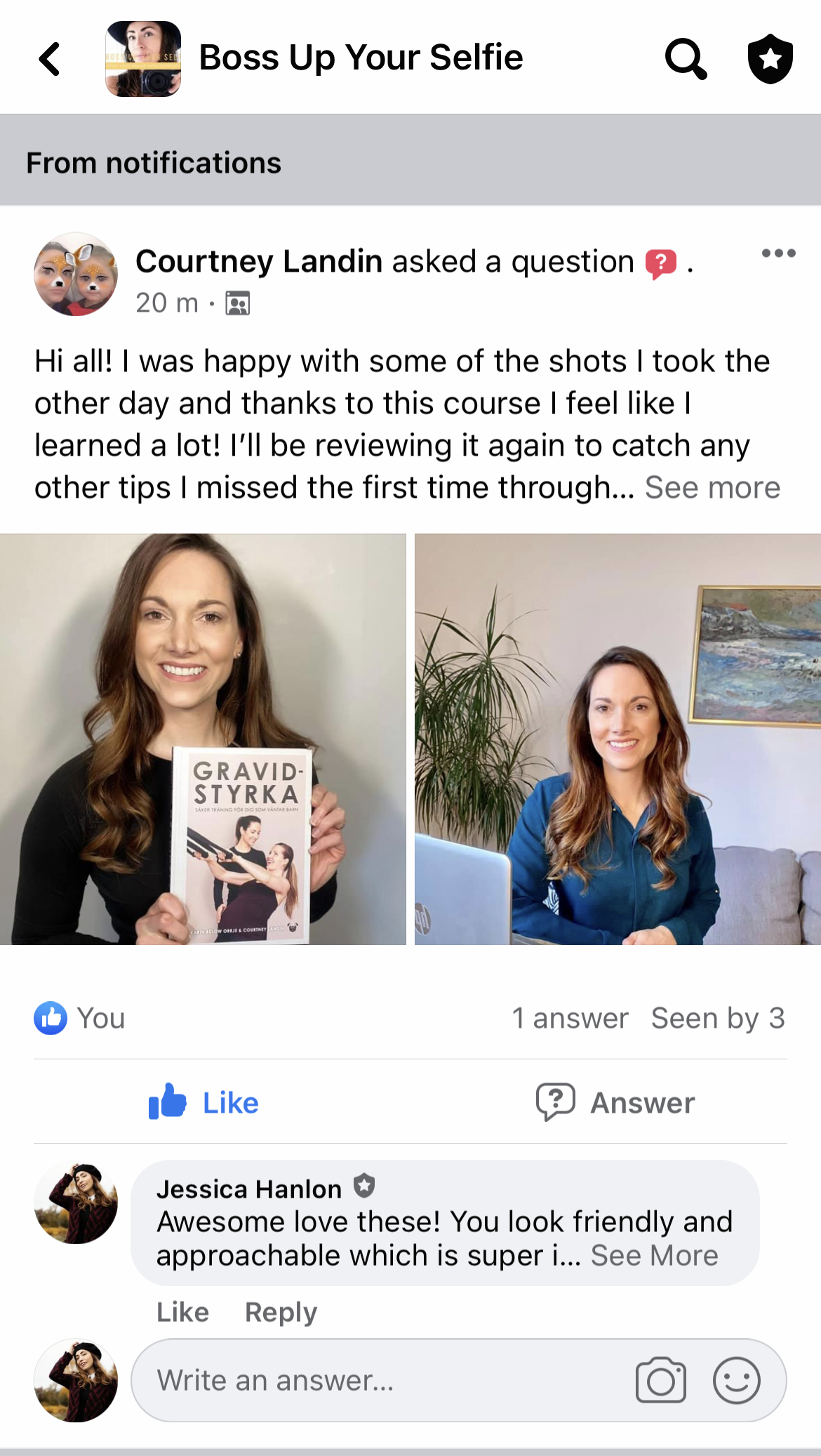This screenshot has height=1456, width=821.
Task: Focus the Write an answer field
Action: point(379,1380)
